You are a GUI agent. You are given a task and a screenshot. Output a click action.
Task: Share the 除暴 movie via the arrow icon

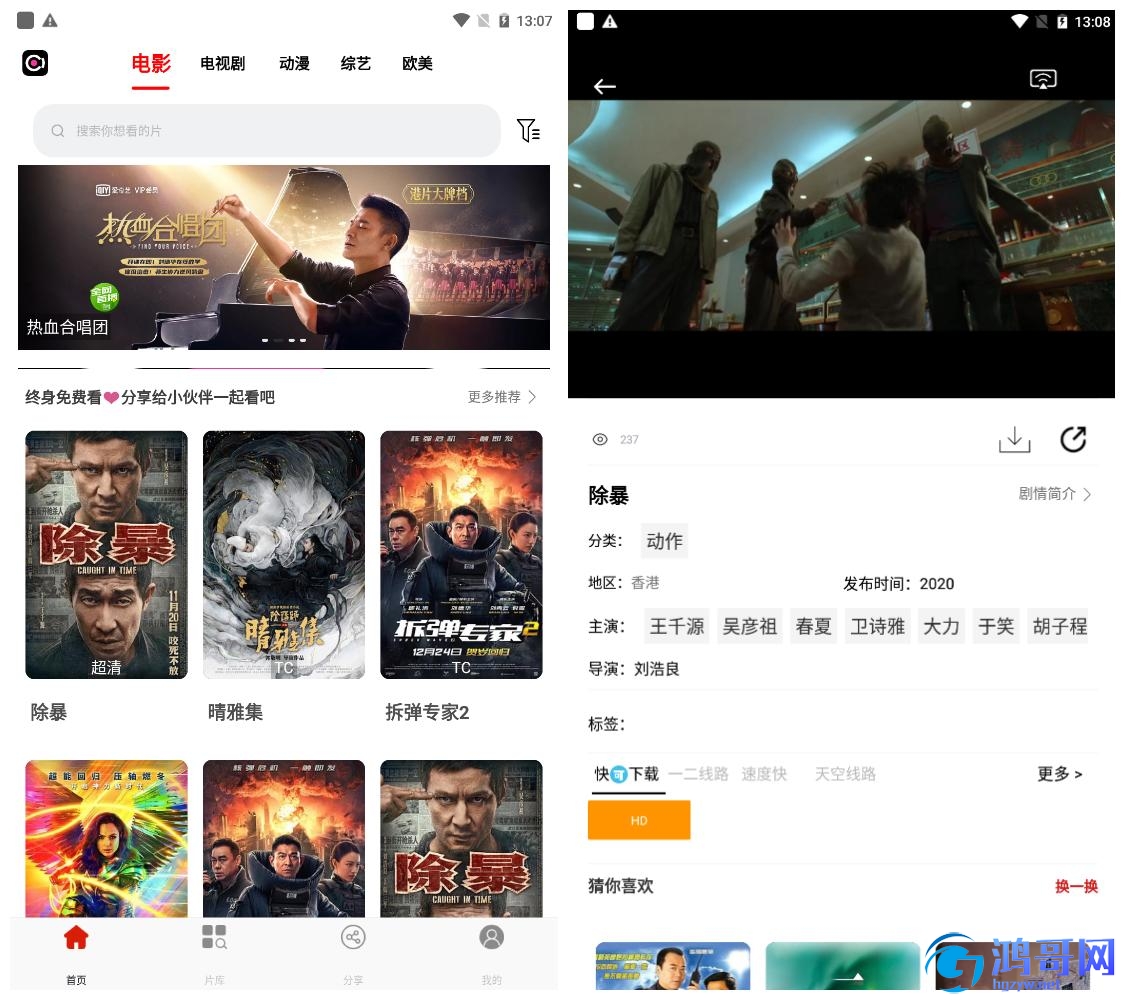[x=1073, y=440]
